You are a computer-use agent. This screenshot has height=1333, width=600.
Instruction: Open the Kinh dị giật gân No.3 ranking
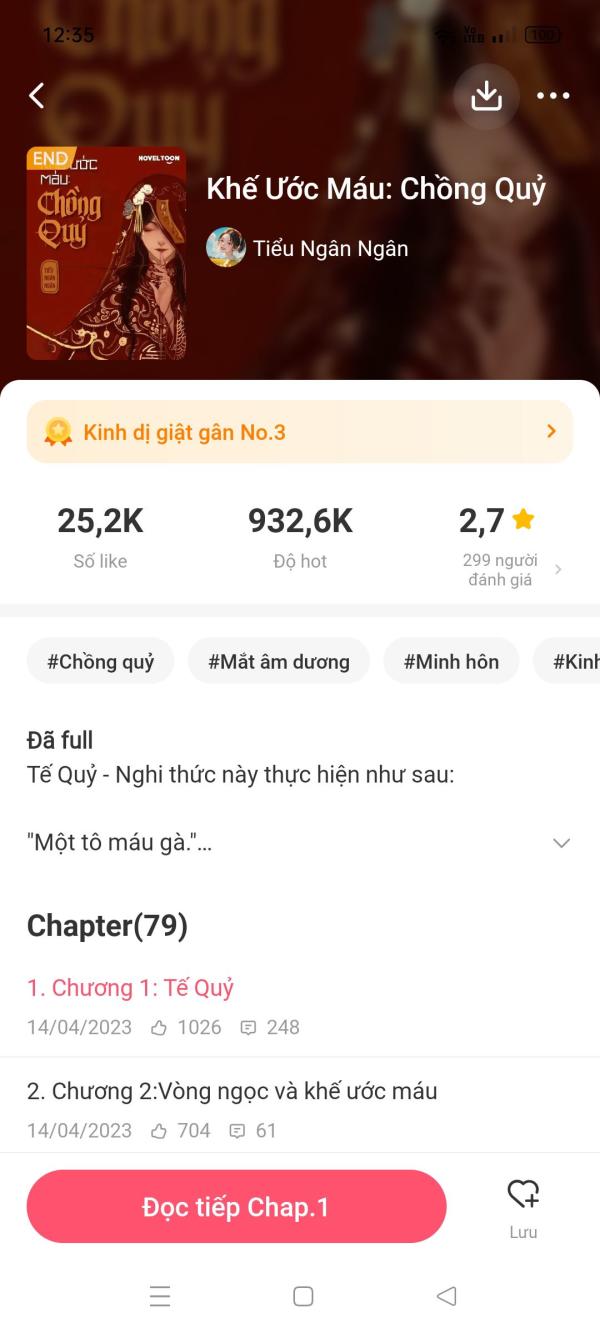tap(300, 432)
